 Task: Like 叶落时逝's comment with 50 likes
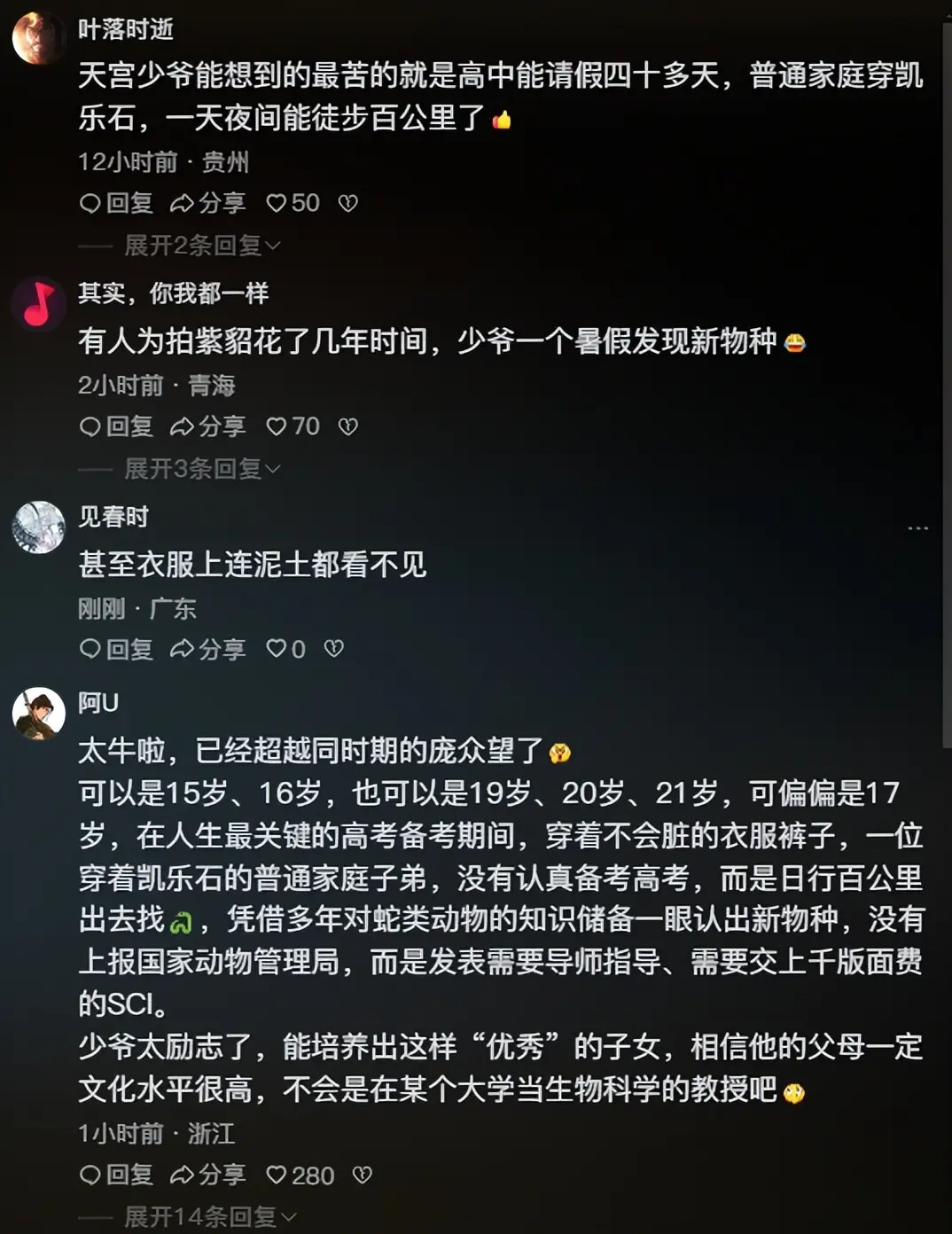(293, 203)
